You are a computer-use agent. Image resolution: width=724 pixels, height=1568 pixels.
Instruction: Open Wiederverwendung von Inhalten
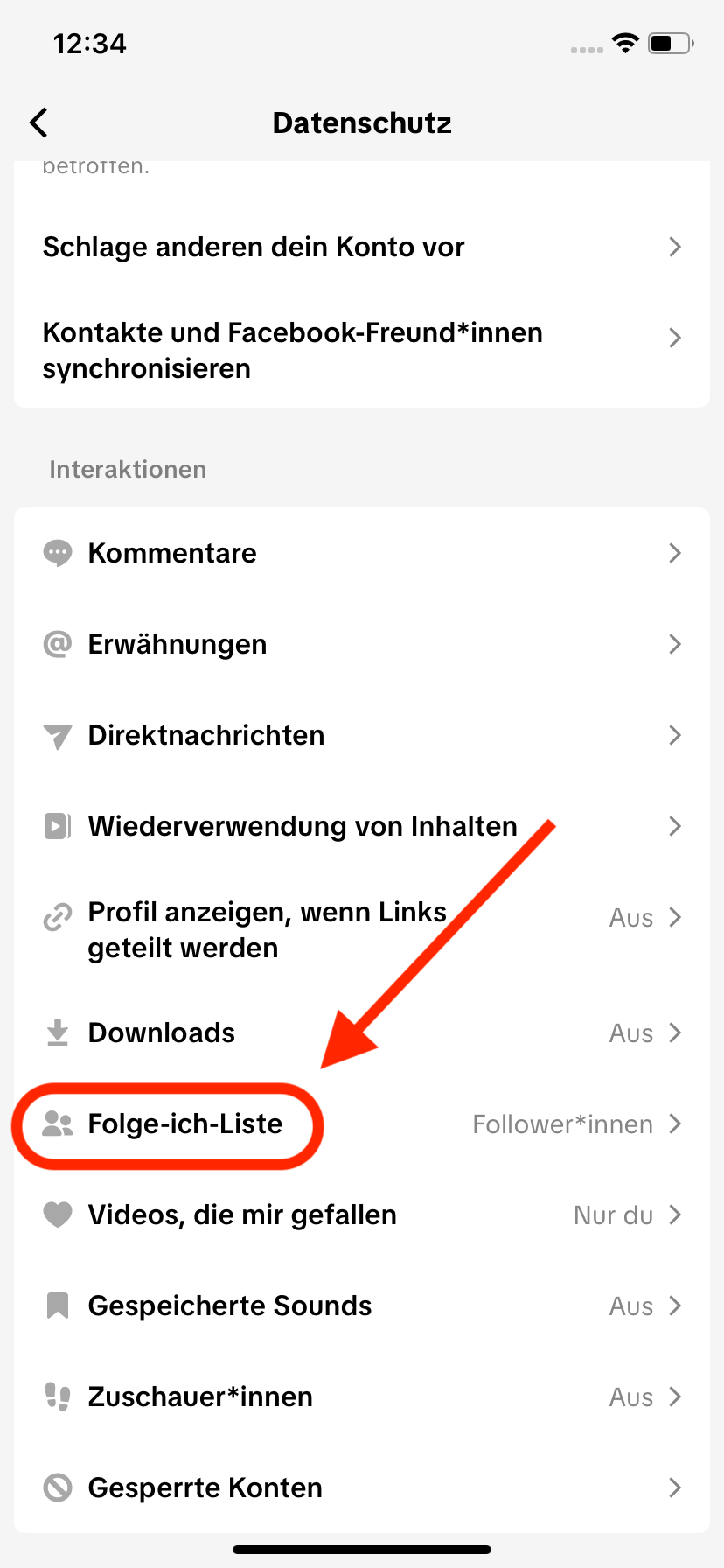(362, 826)
